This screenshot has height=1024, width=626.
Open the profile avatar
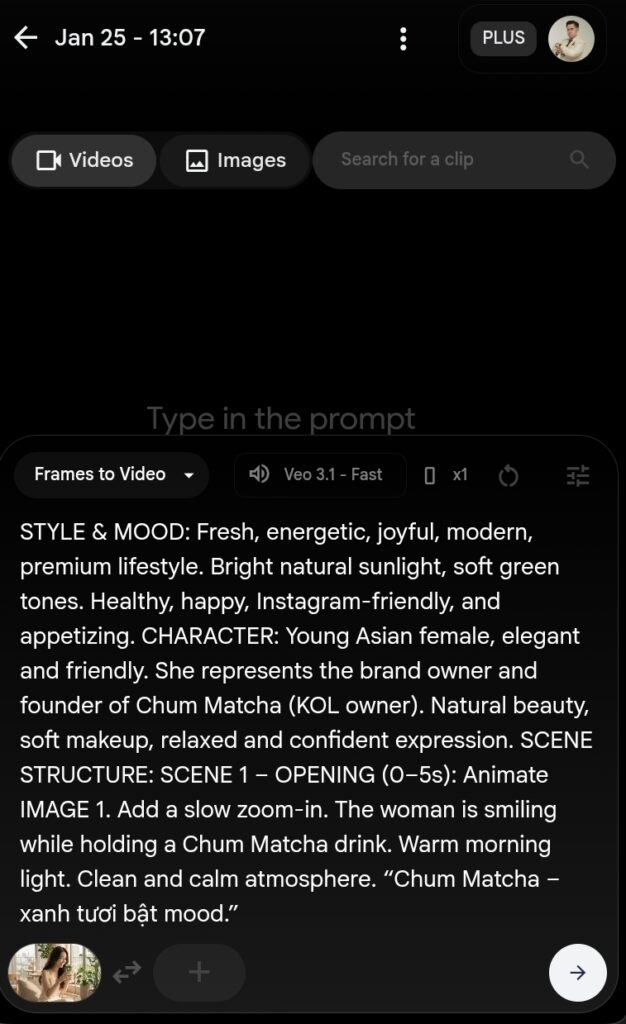571,39
